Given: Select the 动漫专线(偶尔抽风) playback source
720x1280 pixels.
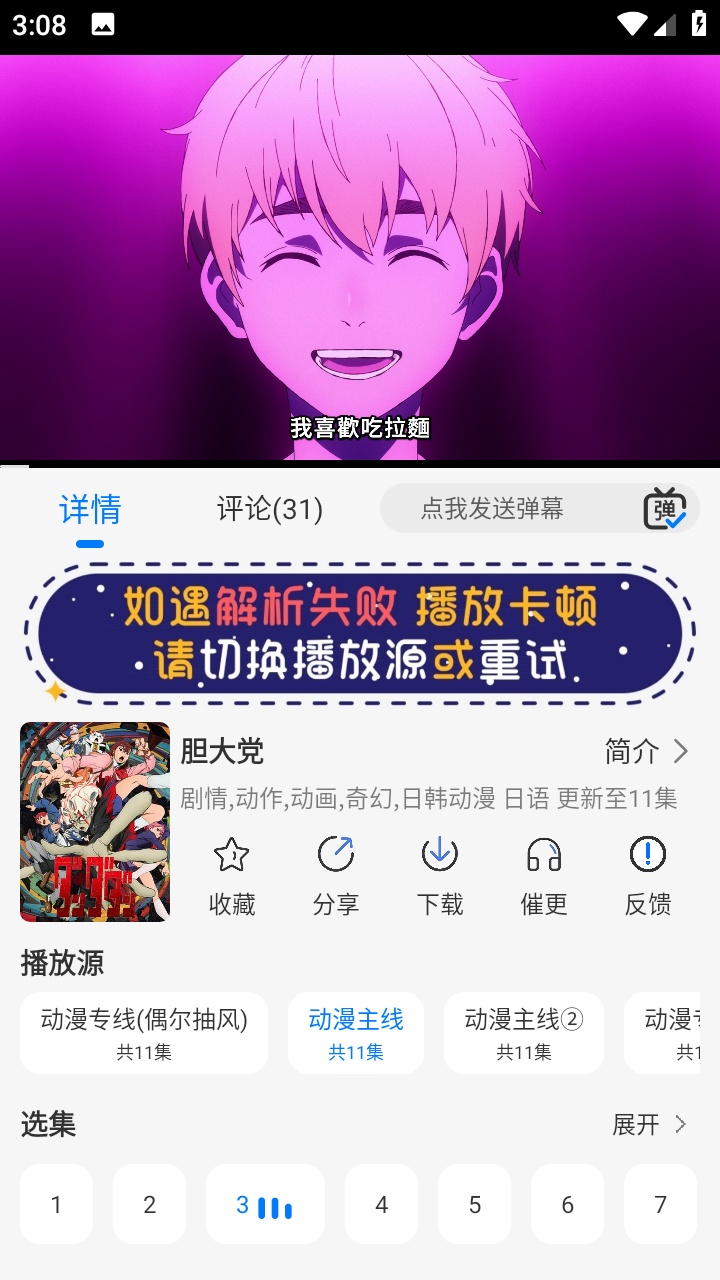Looking at the screenshot, I should (144, 1032).
